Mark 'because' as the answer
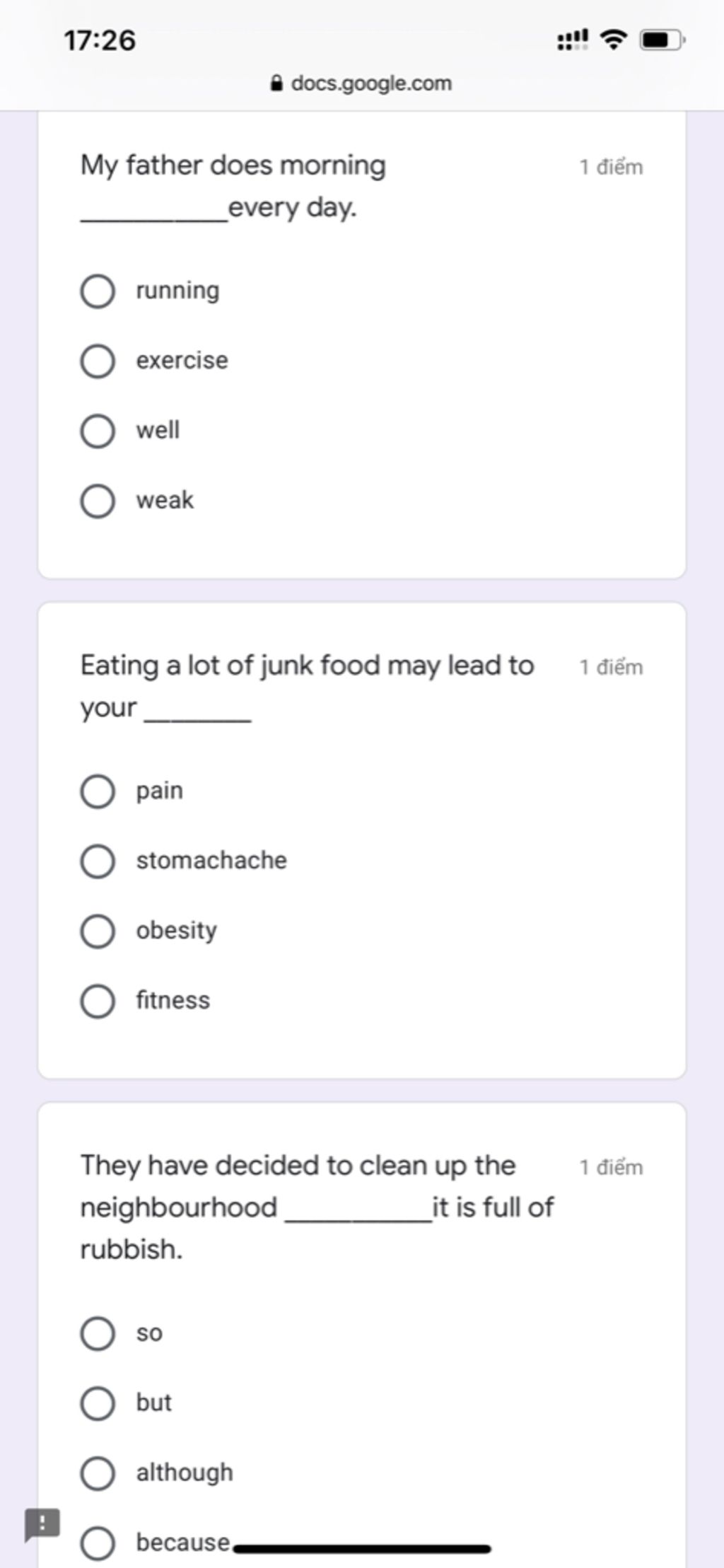Image resolution: width=724 pixels, height=1568 pixels. click(x=98, y=1543)
